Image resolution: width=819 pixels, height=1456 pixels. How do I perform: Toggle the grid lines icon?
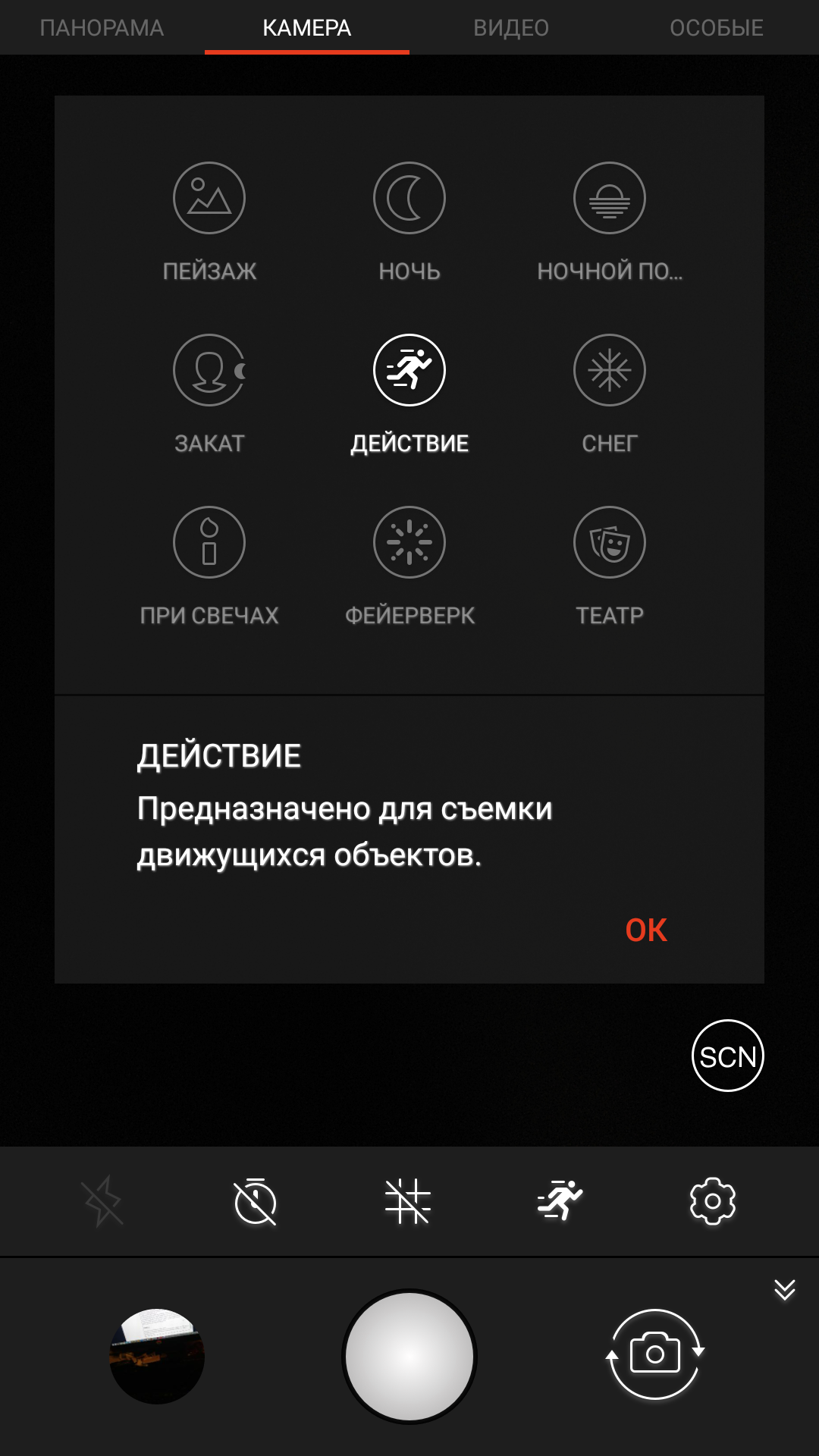click(x=408, y=1201)
